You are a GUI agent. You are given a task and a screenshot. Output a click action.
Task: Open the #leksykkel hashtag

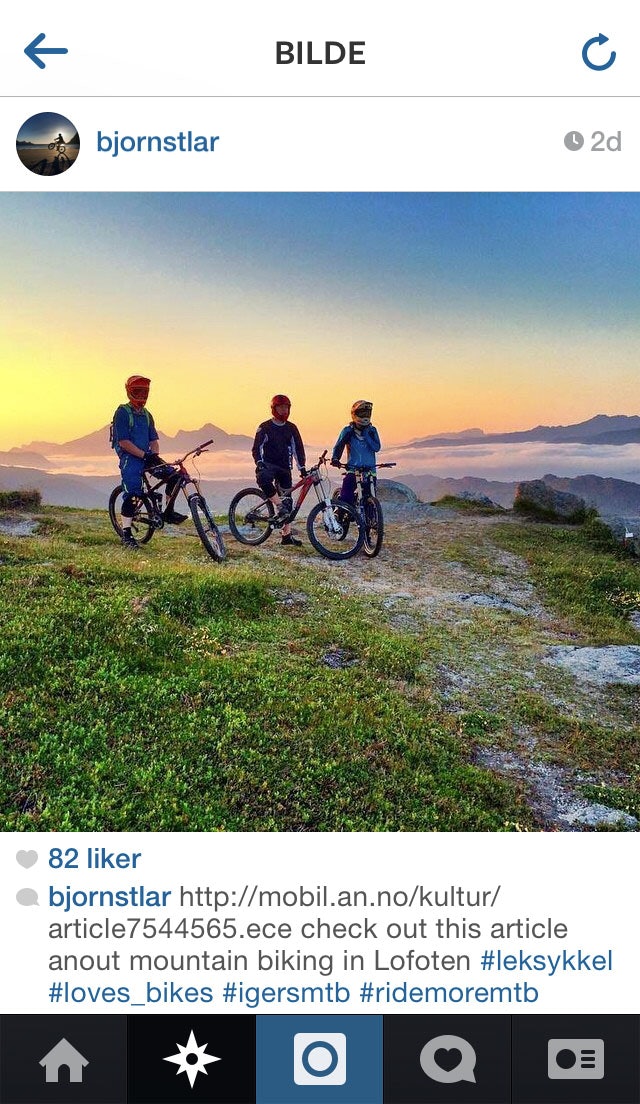pos(546,962)
